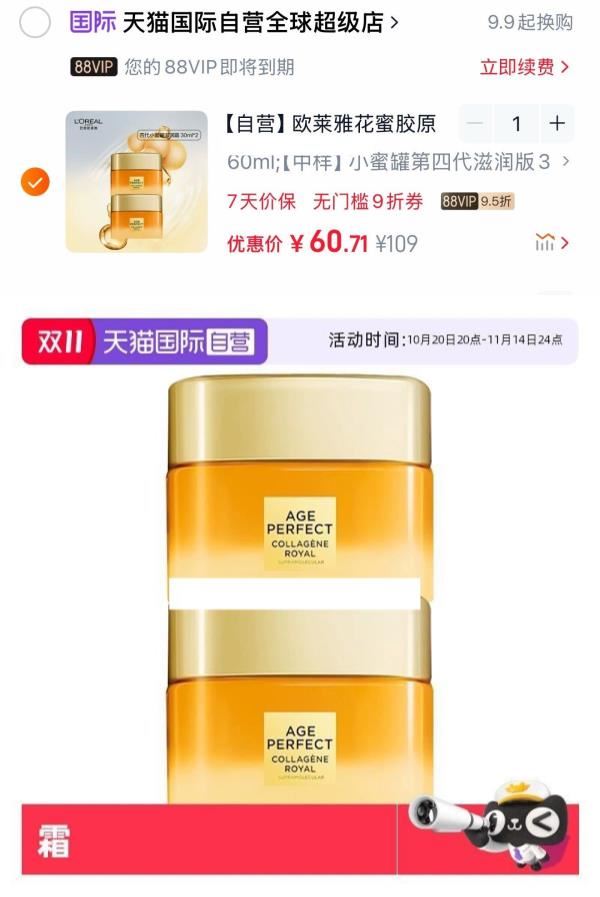
Task: Decrease item quantity with minus button
Action: (x=476, y=124)
